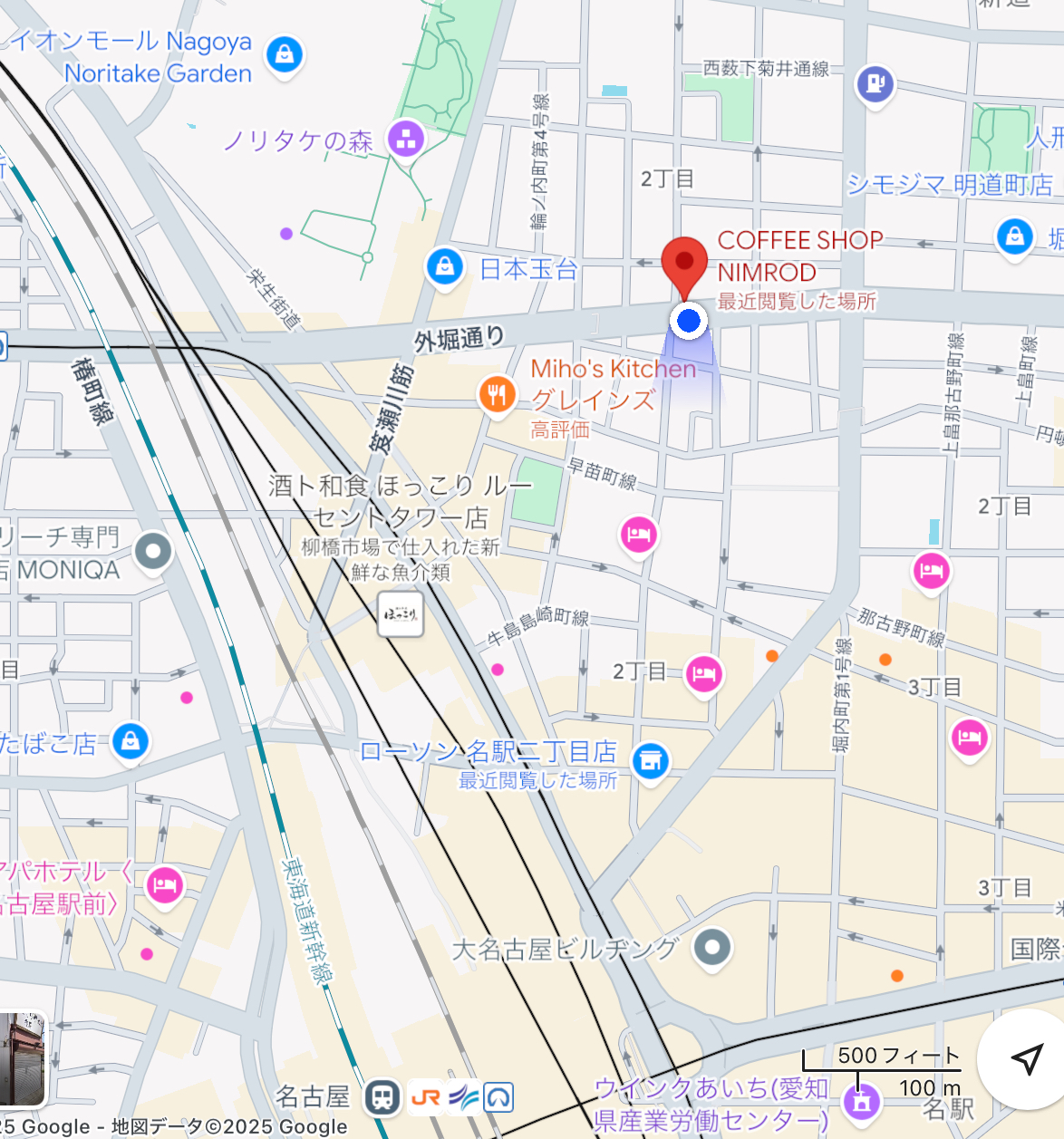1064x1139 pixels.
Task: Open シモジマ 明道町店 shop marker
Action: click(x=1014, y=236)
